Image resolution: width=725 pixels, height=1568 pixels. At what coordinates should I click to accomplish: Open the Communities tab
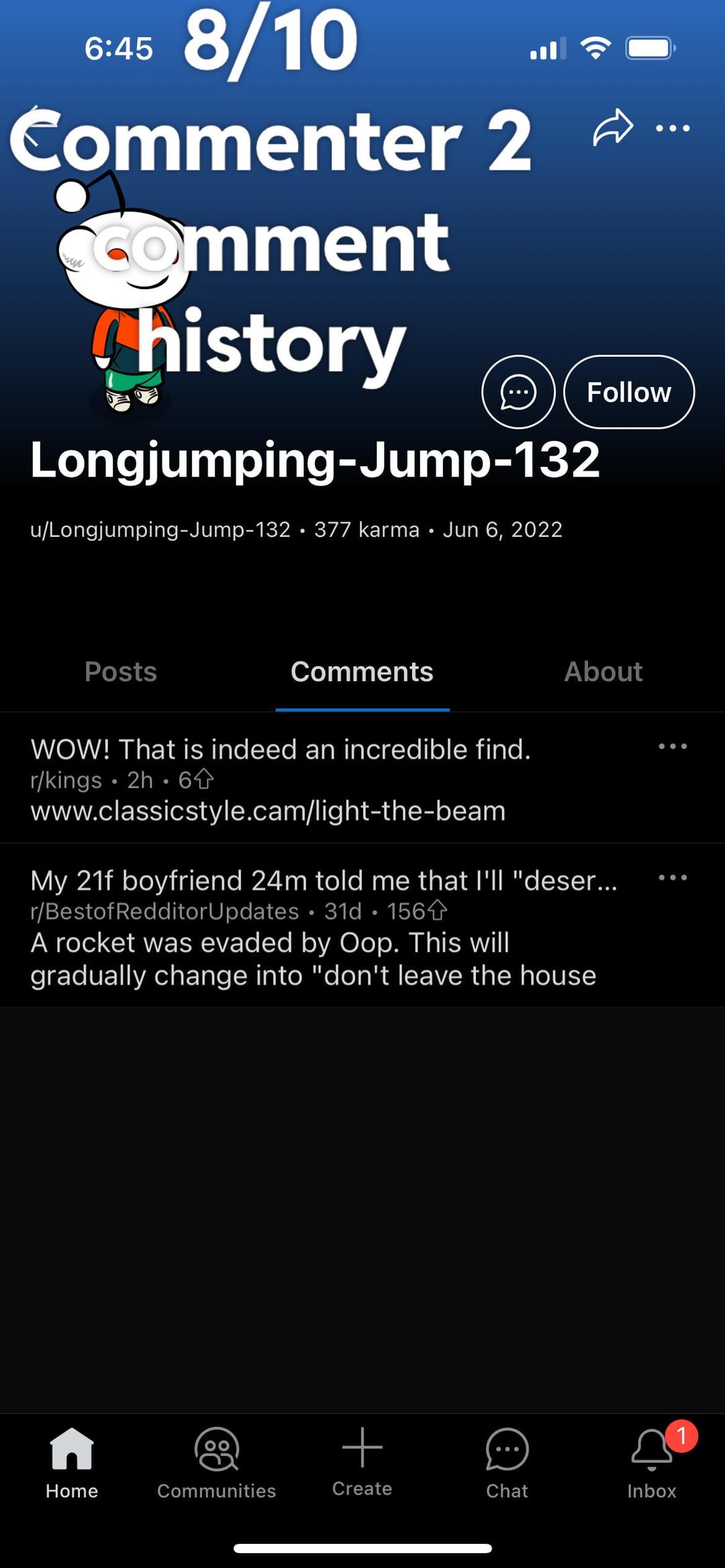click(217, 1463)
